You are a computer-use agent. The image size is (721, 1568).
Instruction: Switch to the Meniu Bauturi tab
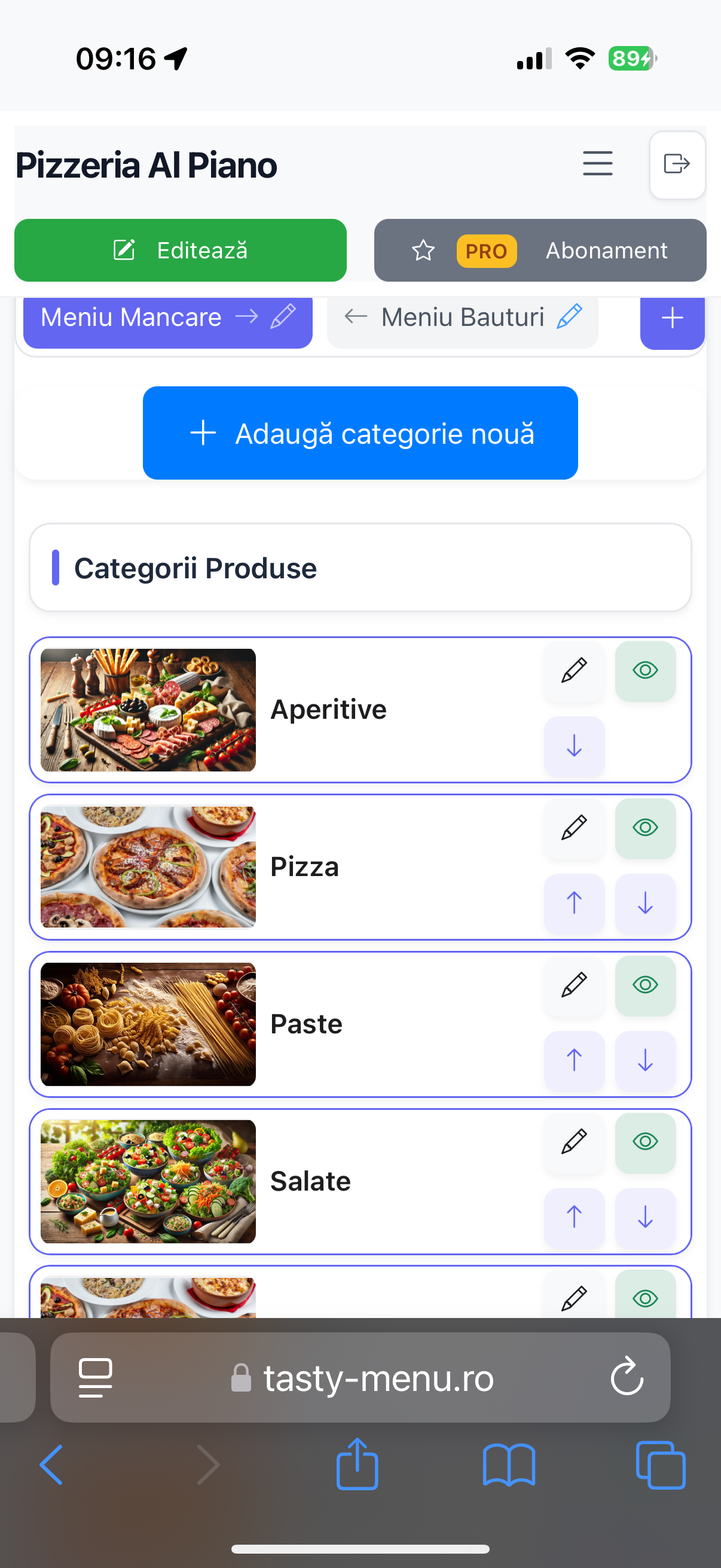pyautogui.click(x=463, y=316)
